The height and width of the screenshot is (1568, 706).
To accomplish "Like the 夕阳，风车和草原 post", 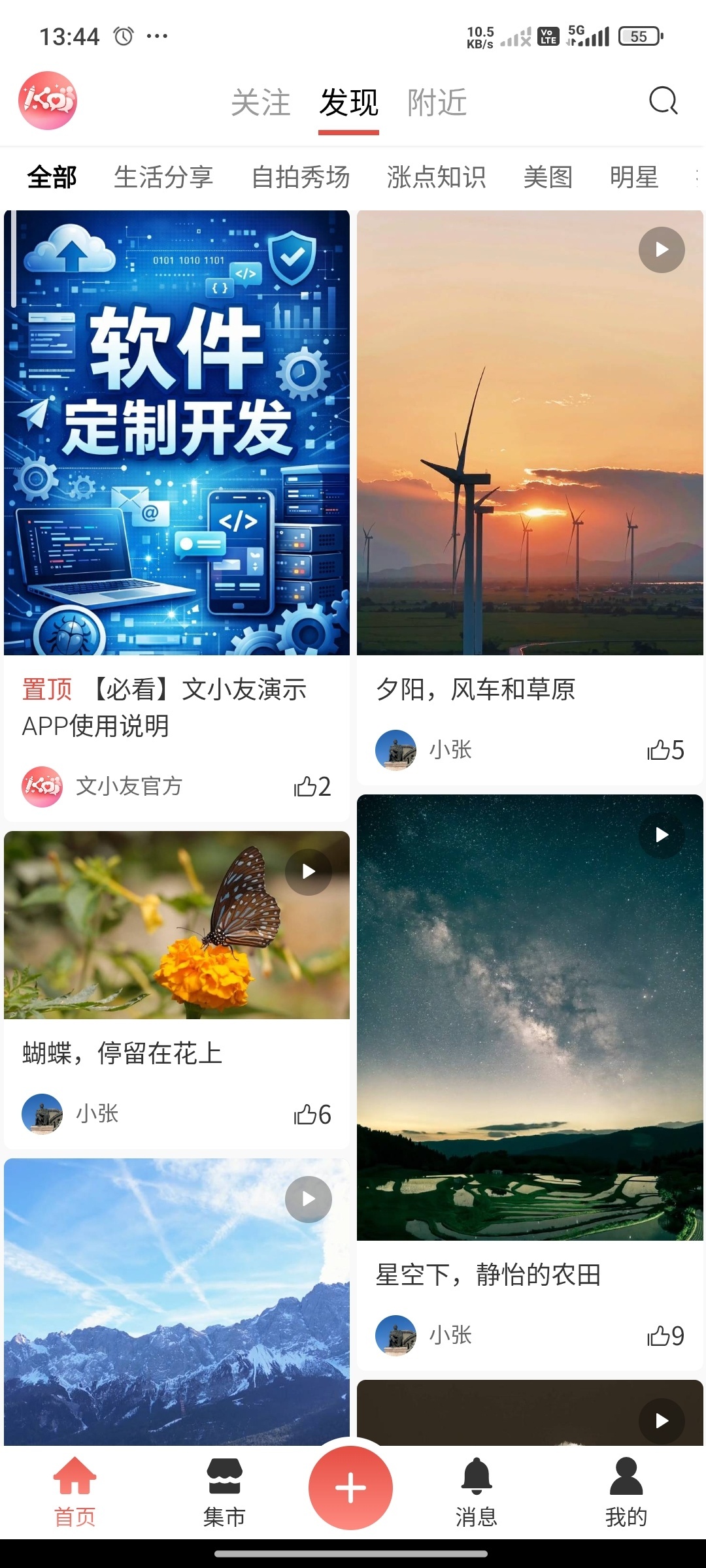I will (665, 750).
